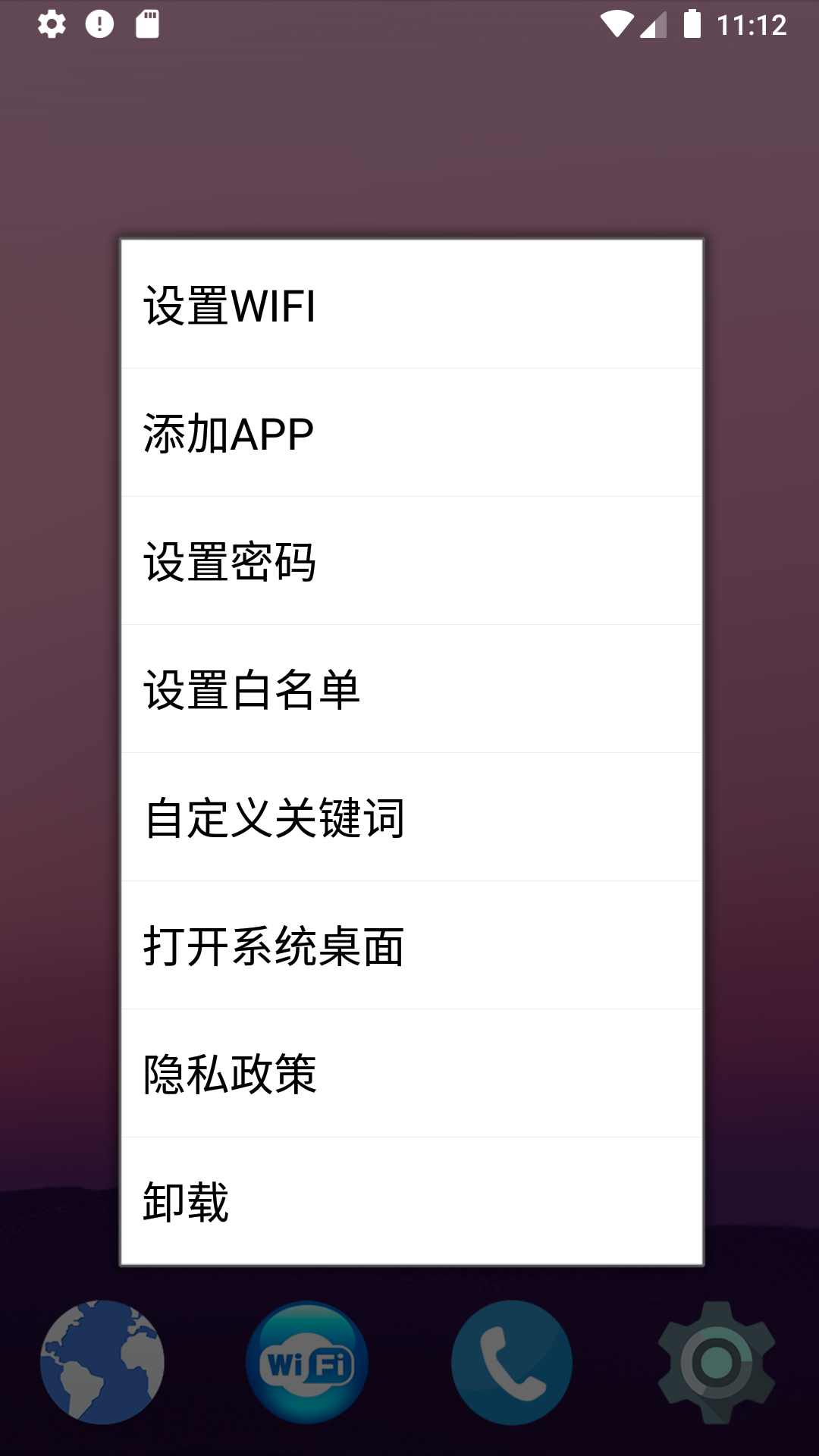Tap 打开系统桌面 to open system launcher
This screenshot has width=819, height=1456.
click(x=411, y=946)
